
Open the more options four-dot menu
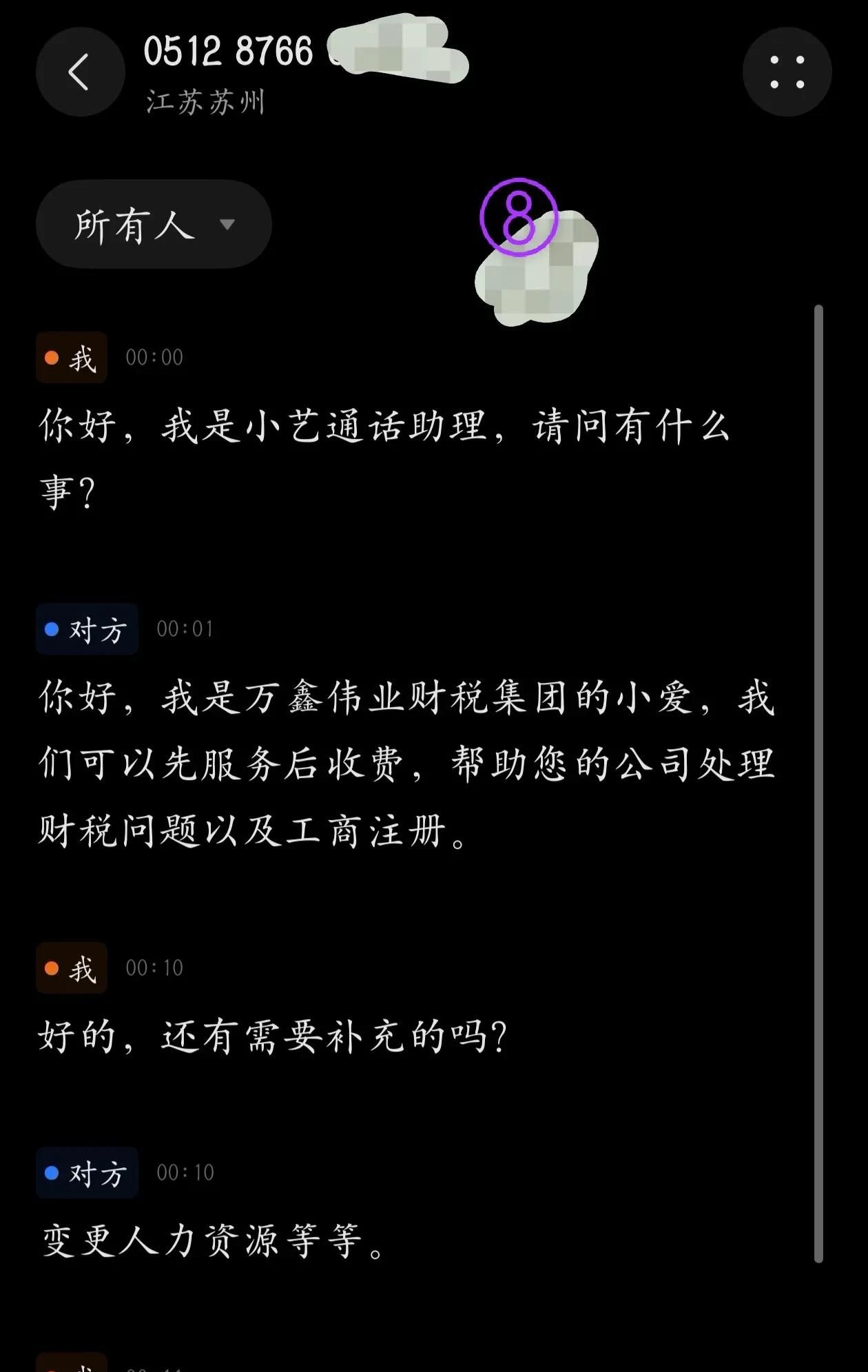tap(787, 72)
